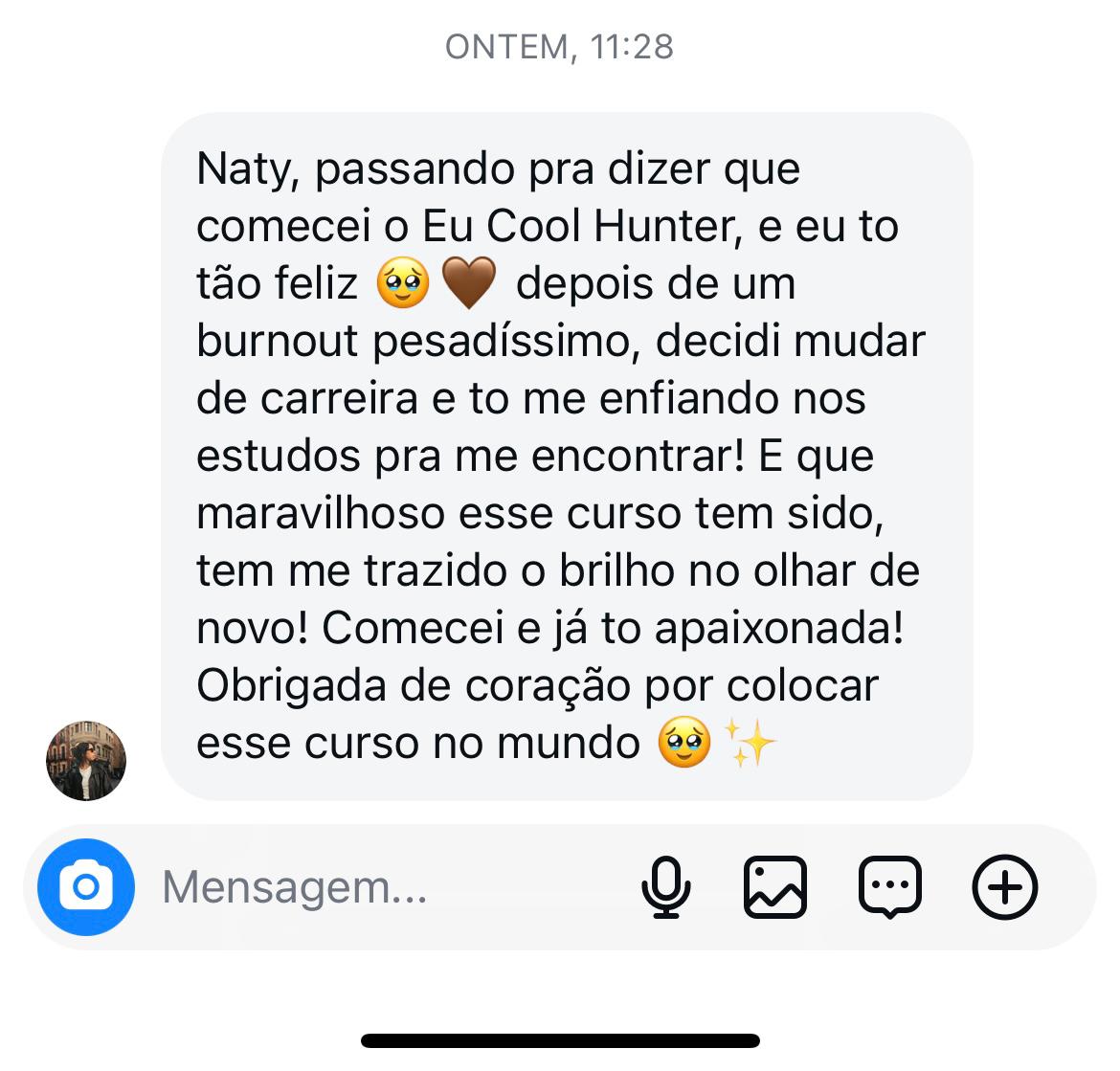Open the sender's profile picture
This screenshot has width=1120, height=1071.
tap(86, 761)
